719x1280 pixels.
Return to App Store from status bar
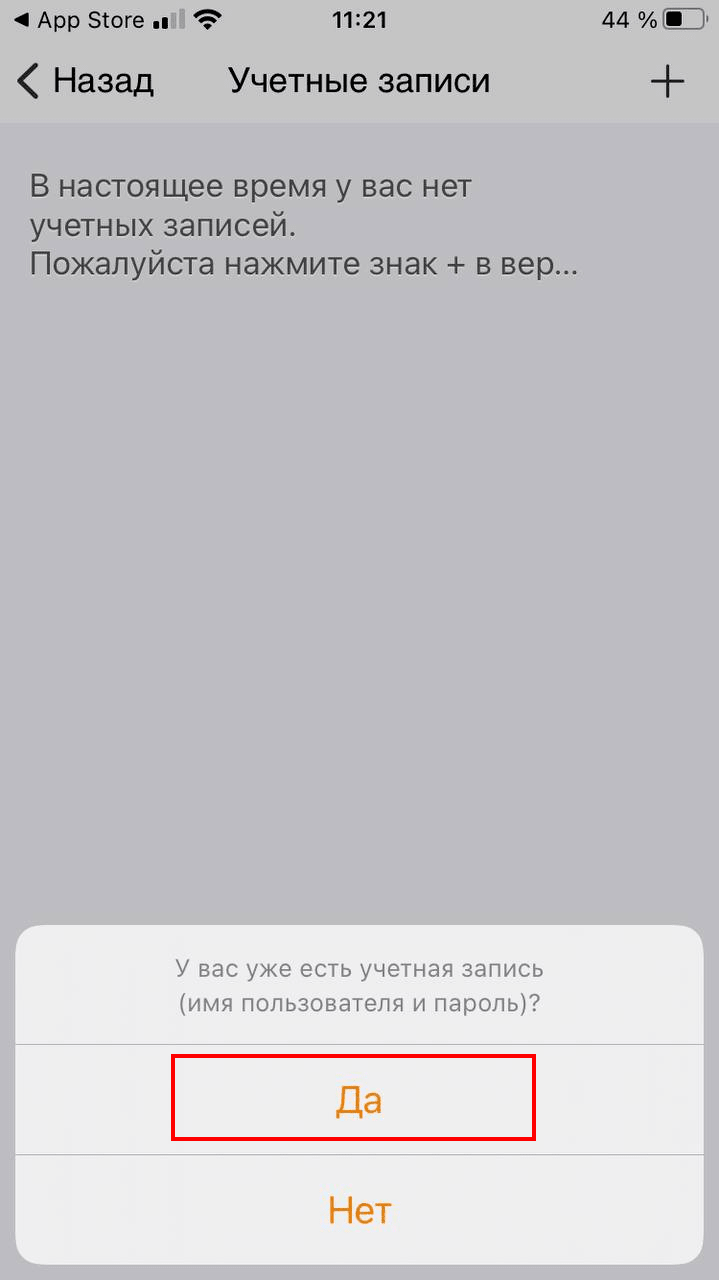tap(78, 20)
